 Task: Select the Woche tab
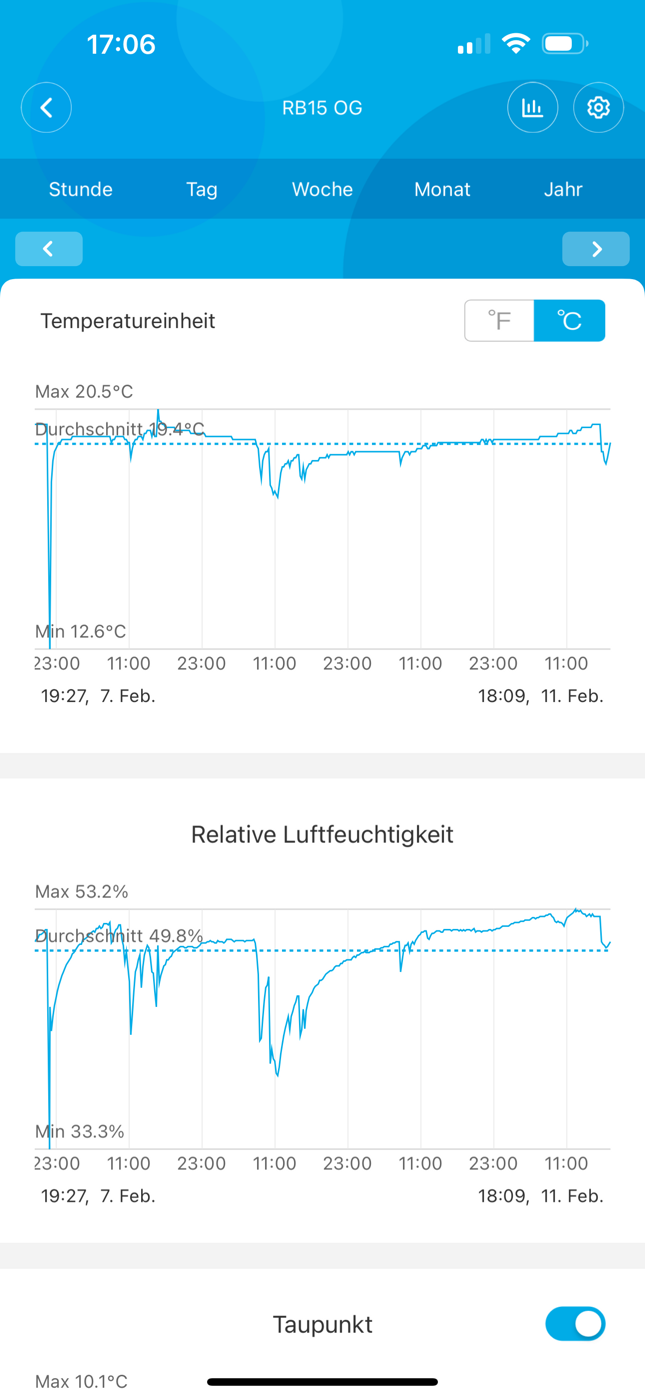[322, 189]
